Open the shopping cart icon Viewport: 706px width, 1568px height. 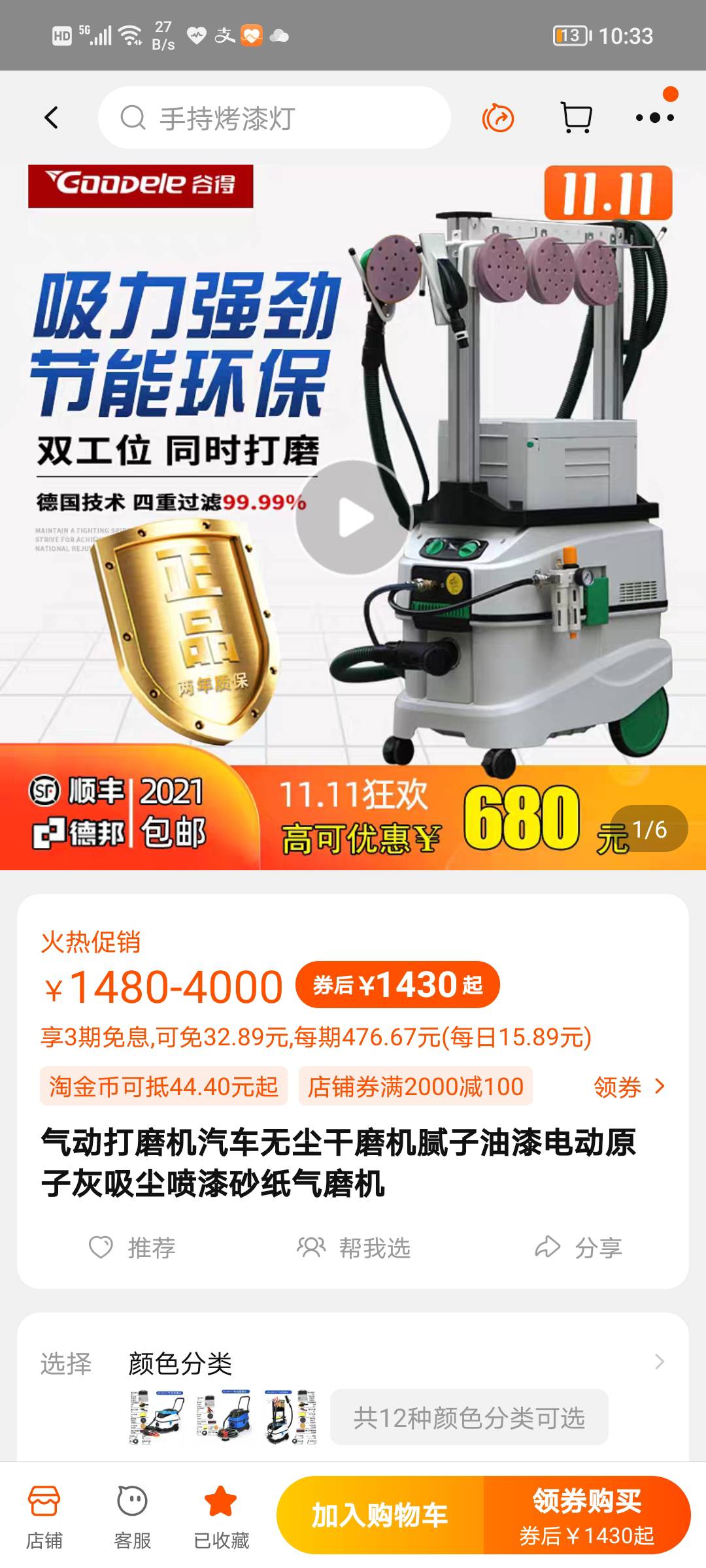point(577,118)
